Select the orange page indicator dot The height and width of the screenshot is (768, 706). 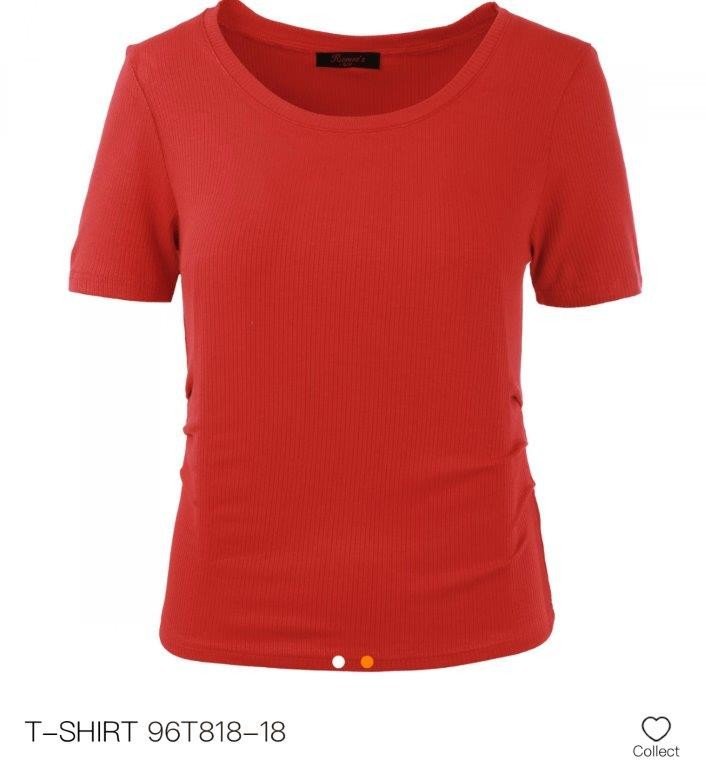coord(367,661)
